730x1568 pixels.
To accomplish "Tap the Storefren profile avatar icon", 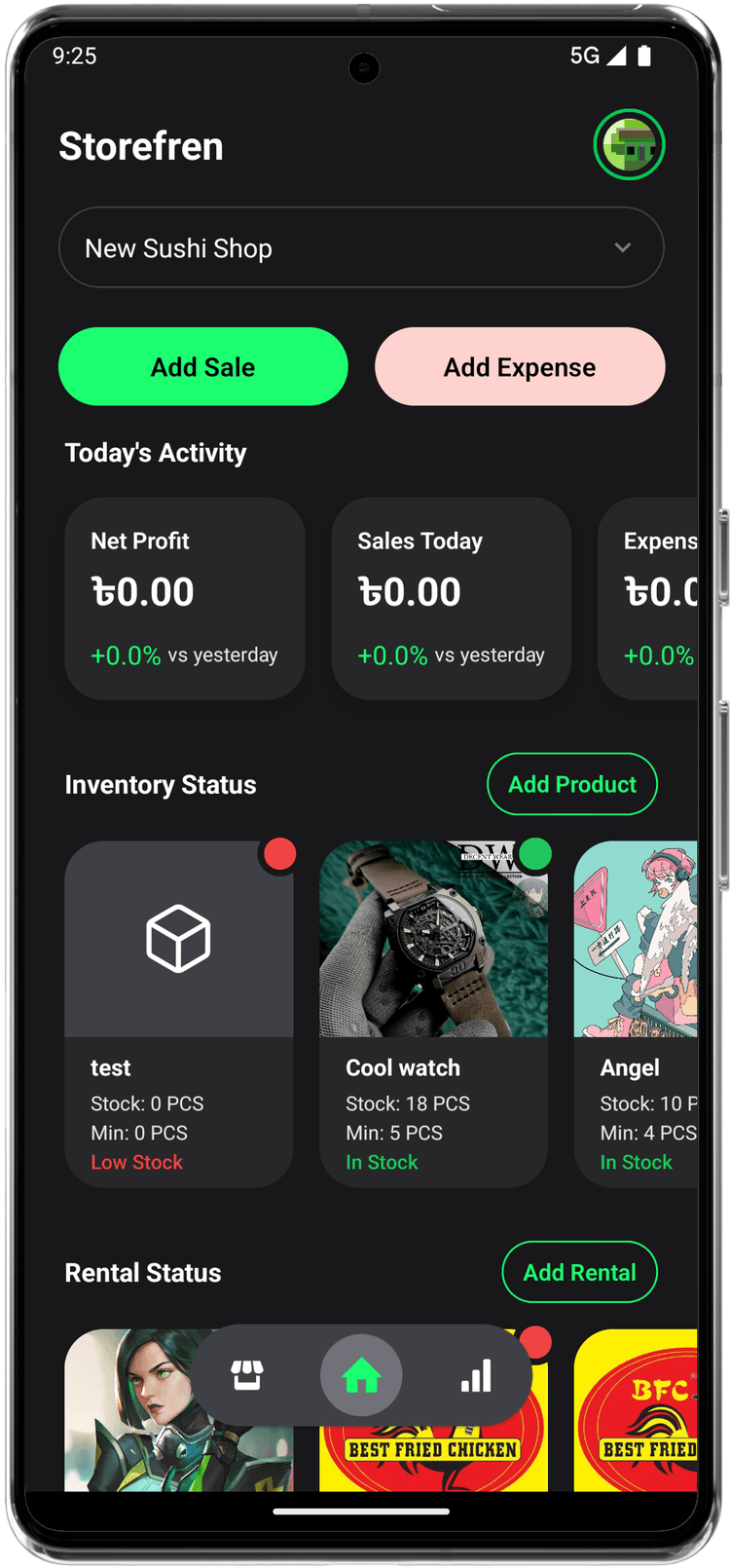I will tap(630, 144).
